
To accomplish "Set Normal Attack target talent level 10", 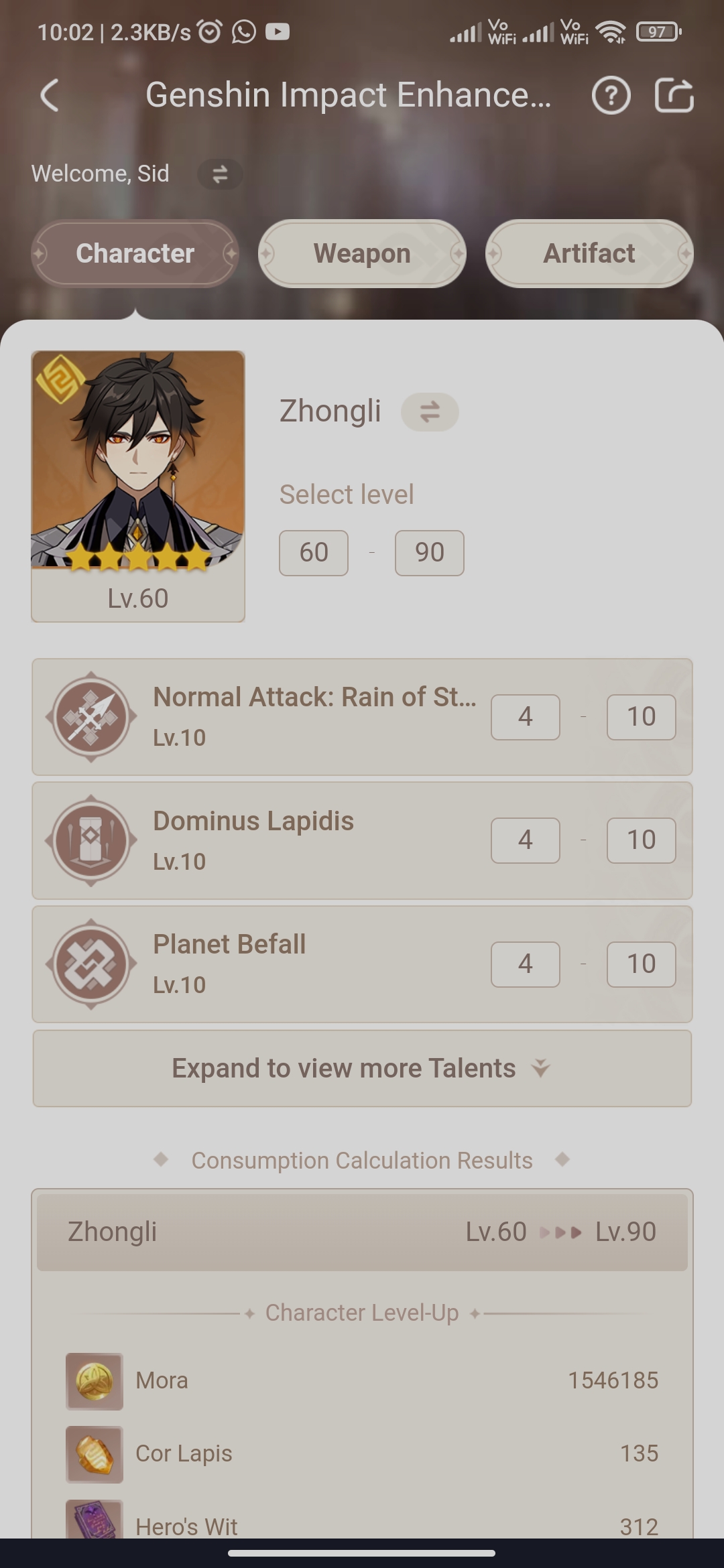I will point(641,716).
